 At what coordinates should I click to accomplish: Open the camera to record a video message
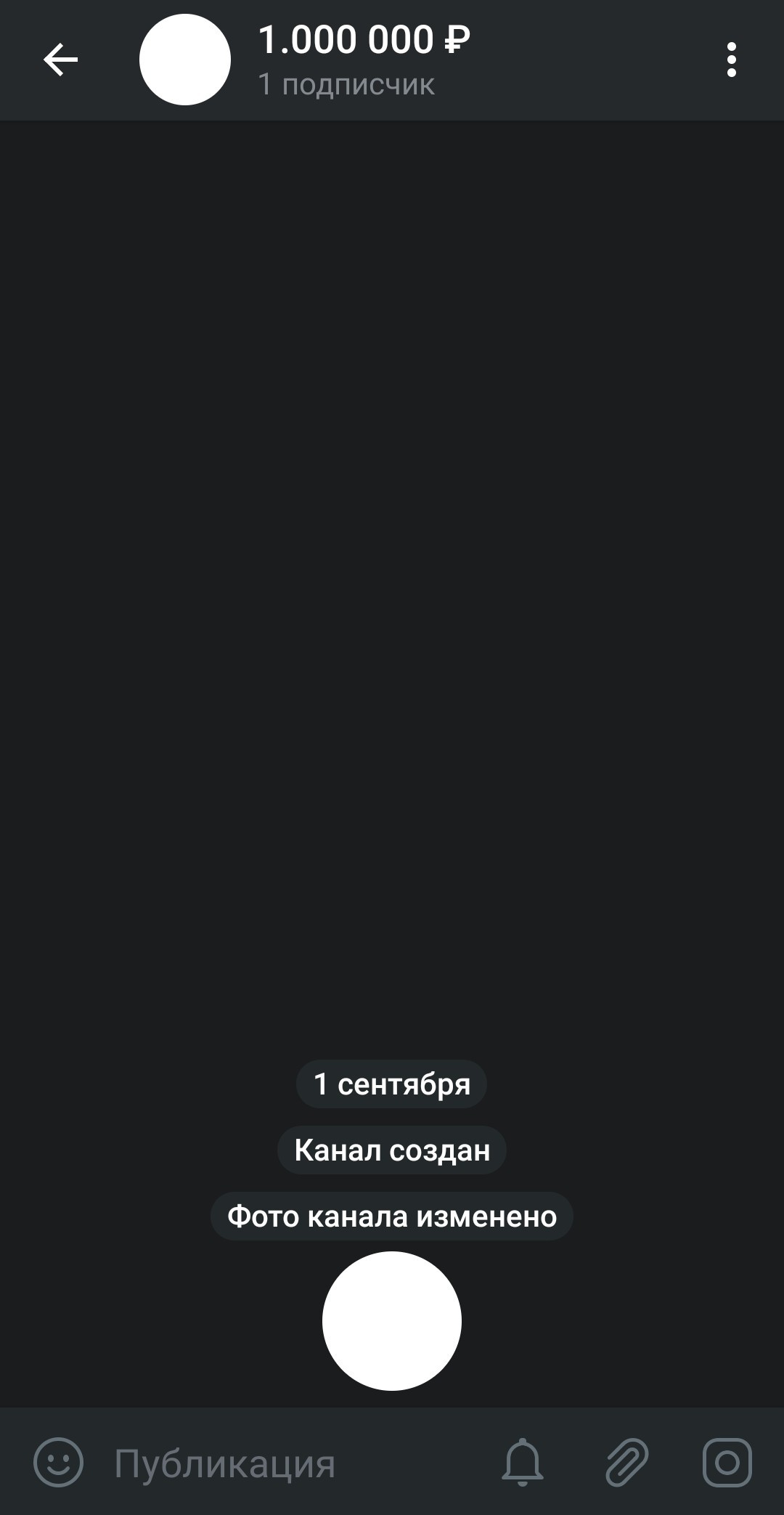(x=727, y=1463)
